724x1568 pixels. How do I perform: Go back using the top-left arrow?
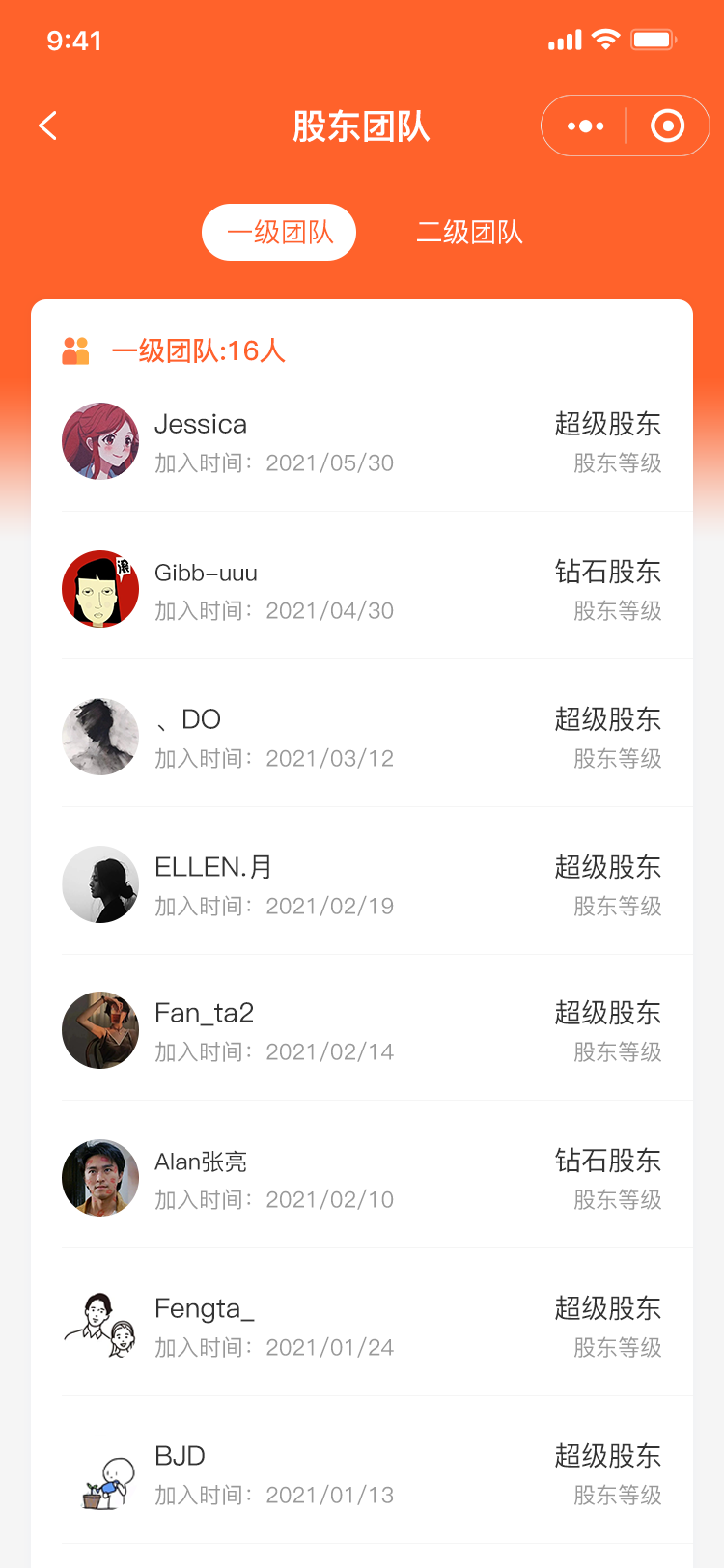(48, 126)
